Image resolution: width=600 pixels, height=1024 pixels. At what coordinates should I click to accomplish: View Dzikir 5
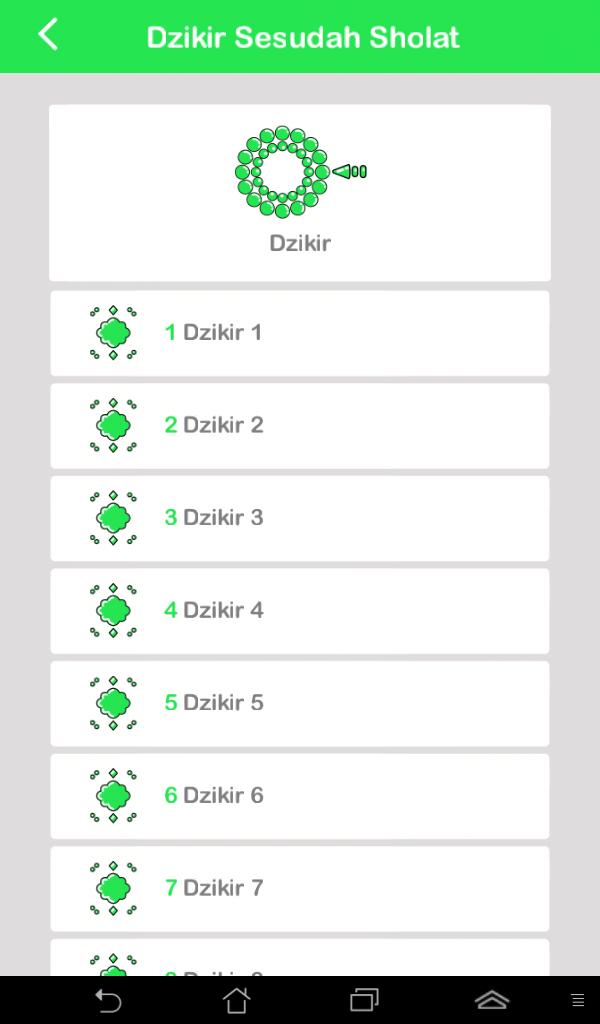300,703
